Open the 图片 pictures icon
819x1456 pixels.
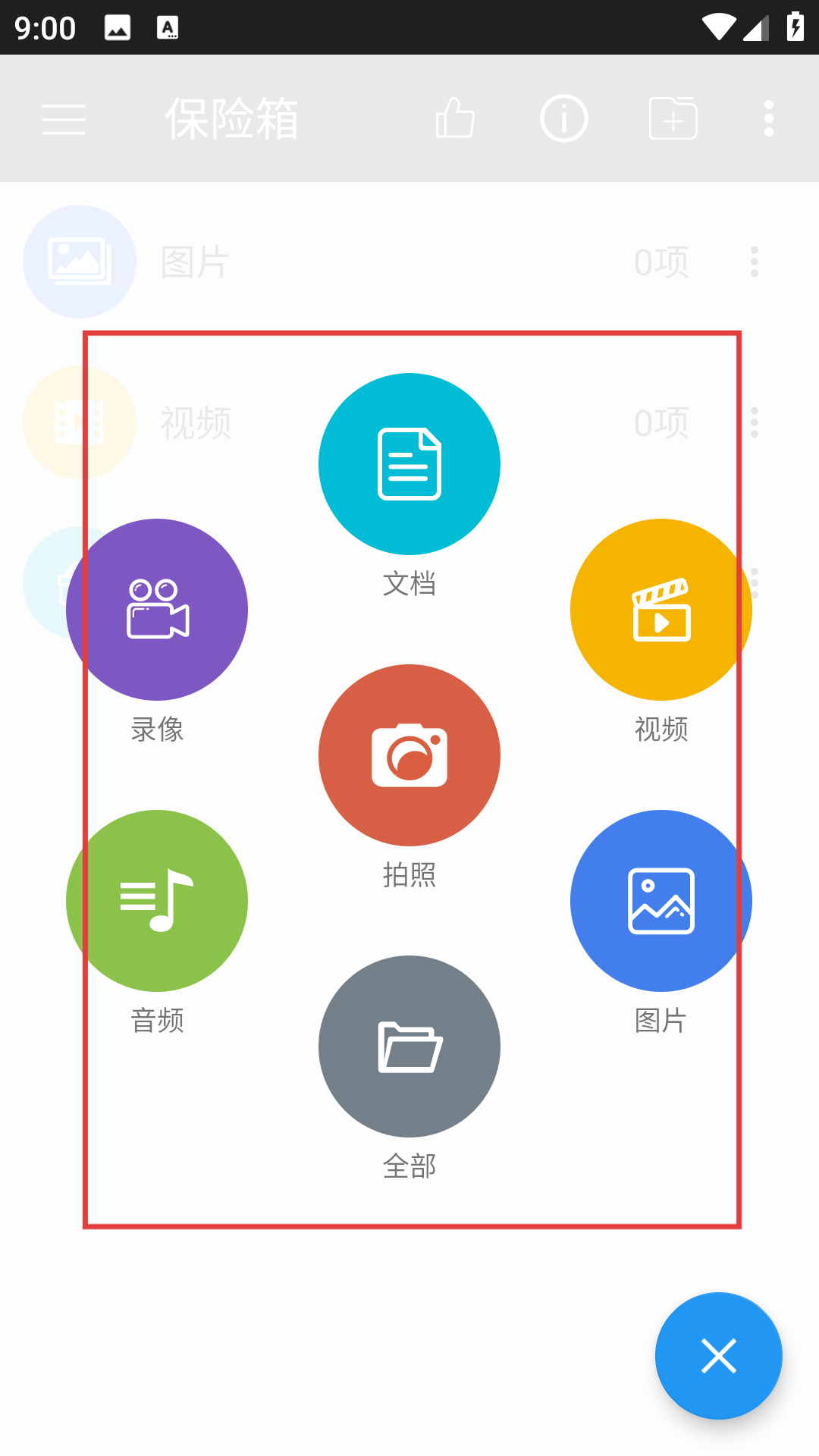661,900
